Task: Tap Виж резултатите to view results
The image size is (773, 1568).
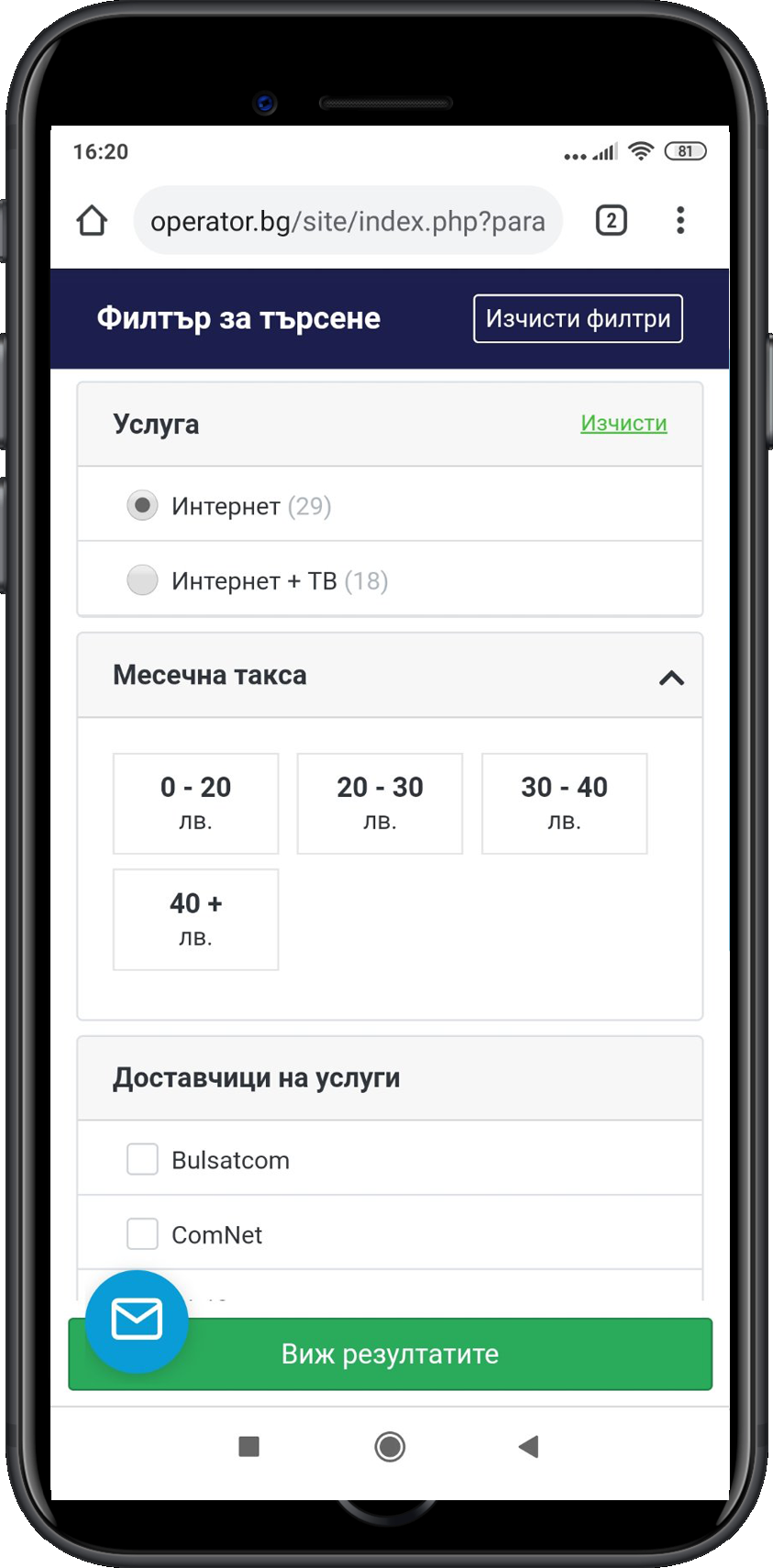Action: [390, 1354]
